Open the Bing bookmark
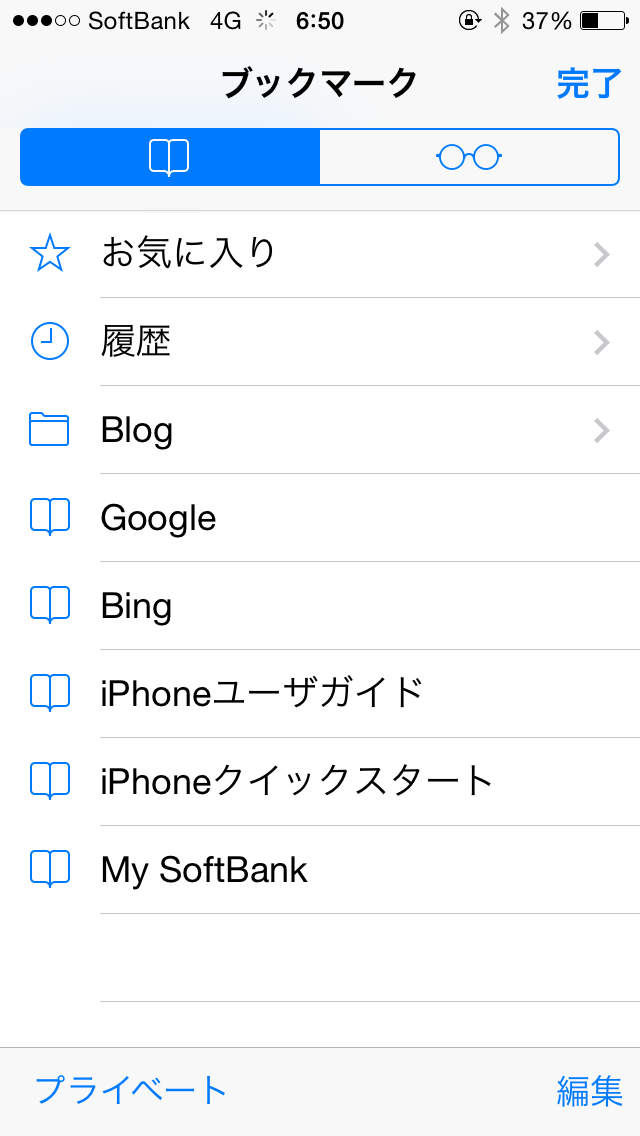The image size is (640, 1136). 320,606
